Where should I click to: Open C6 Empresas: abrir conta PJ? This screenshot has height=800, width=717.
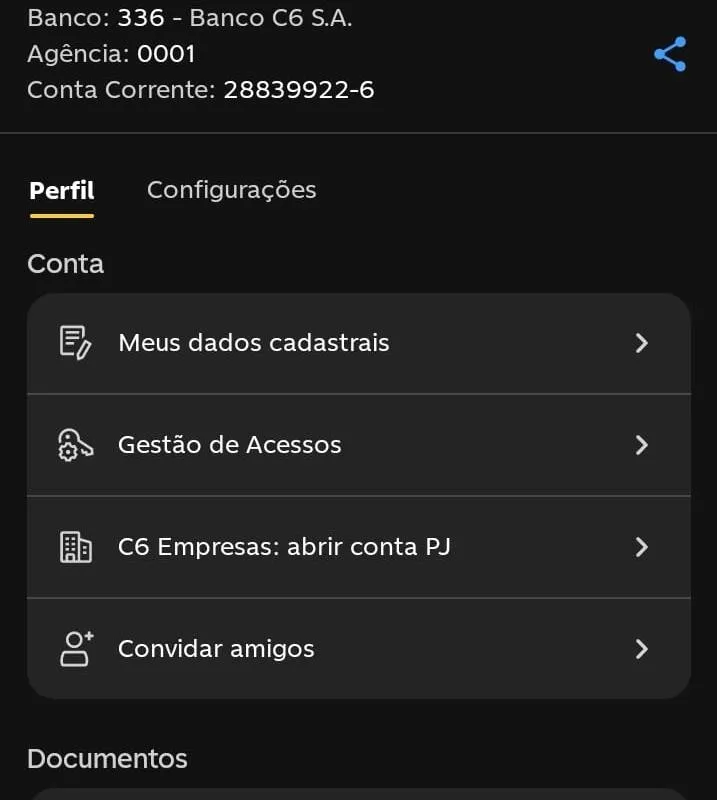click(358, 547)
